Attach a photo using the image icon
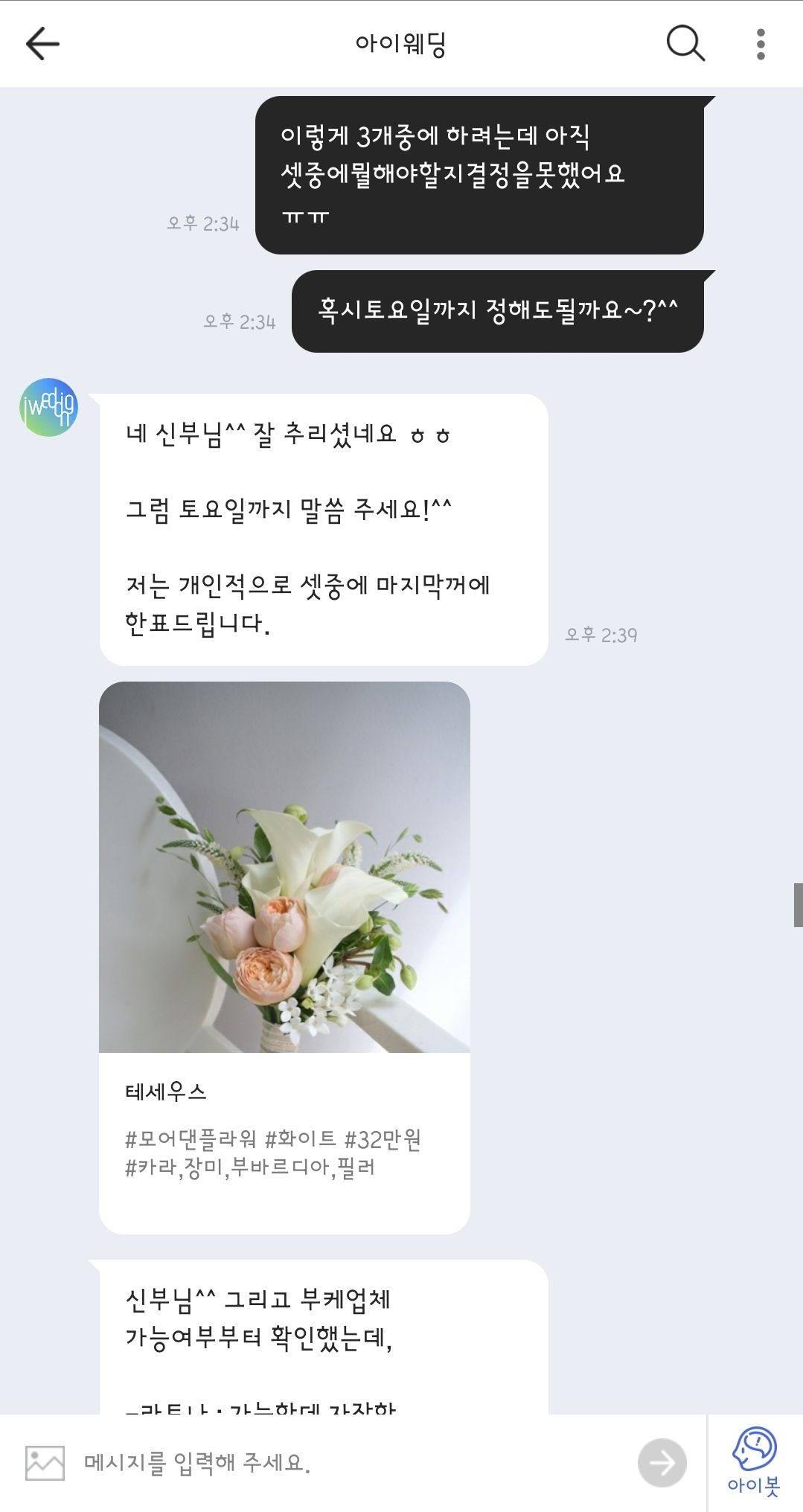Image resolution: width=803 pixels, height=1512 pixels. tap(45, 1463)
